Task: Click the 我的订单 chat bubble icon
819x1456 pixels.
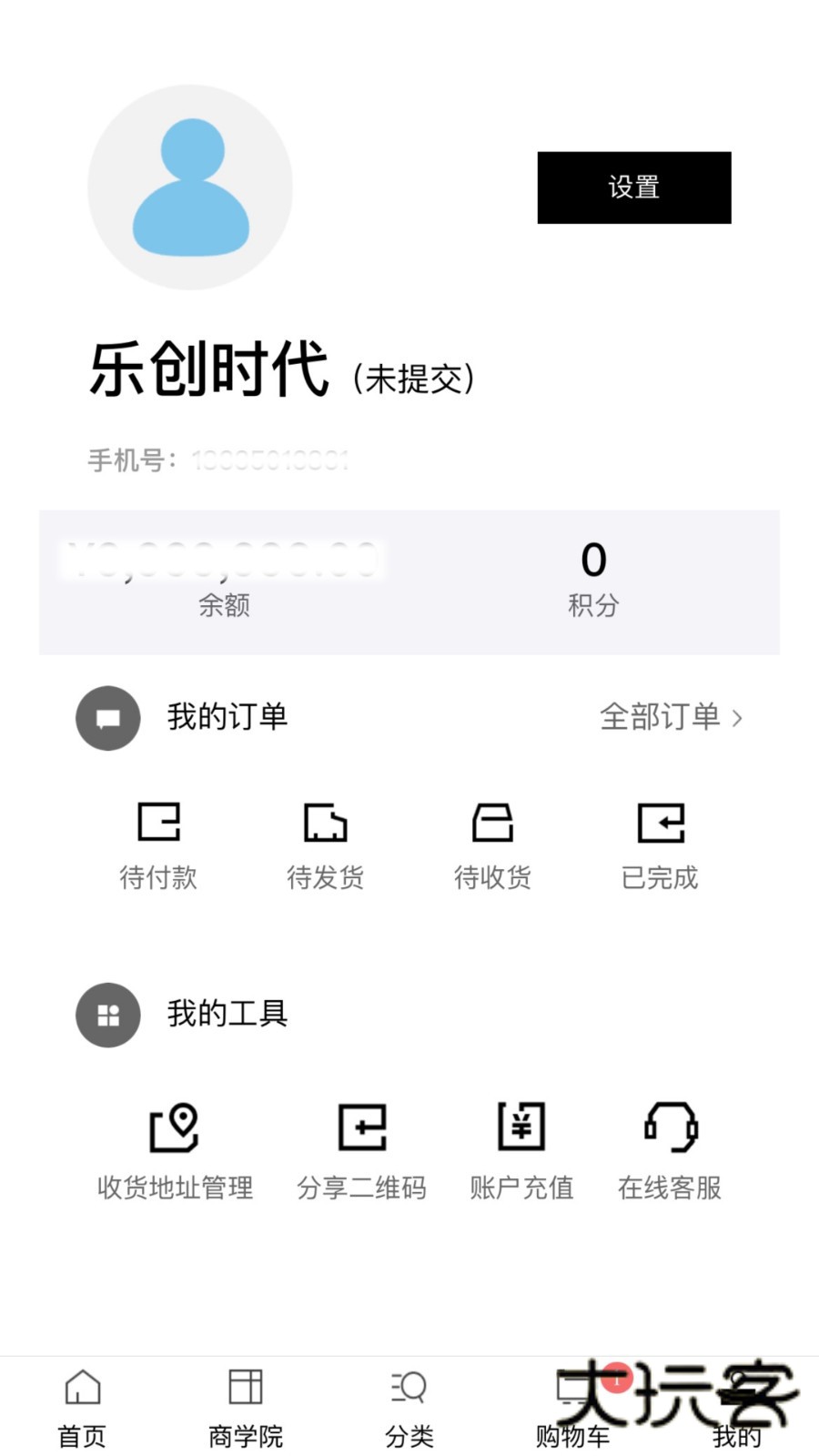Action: pos(107,718)
